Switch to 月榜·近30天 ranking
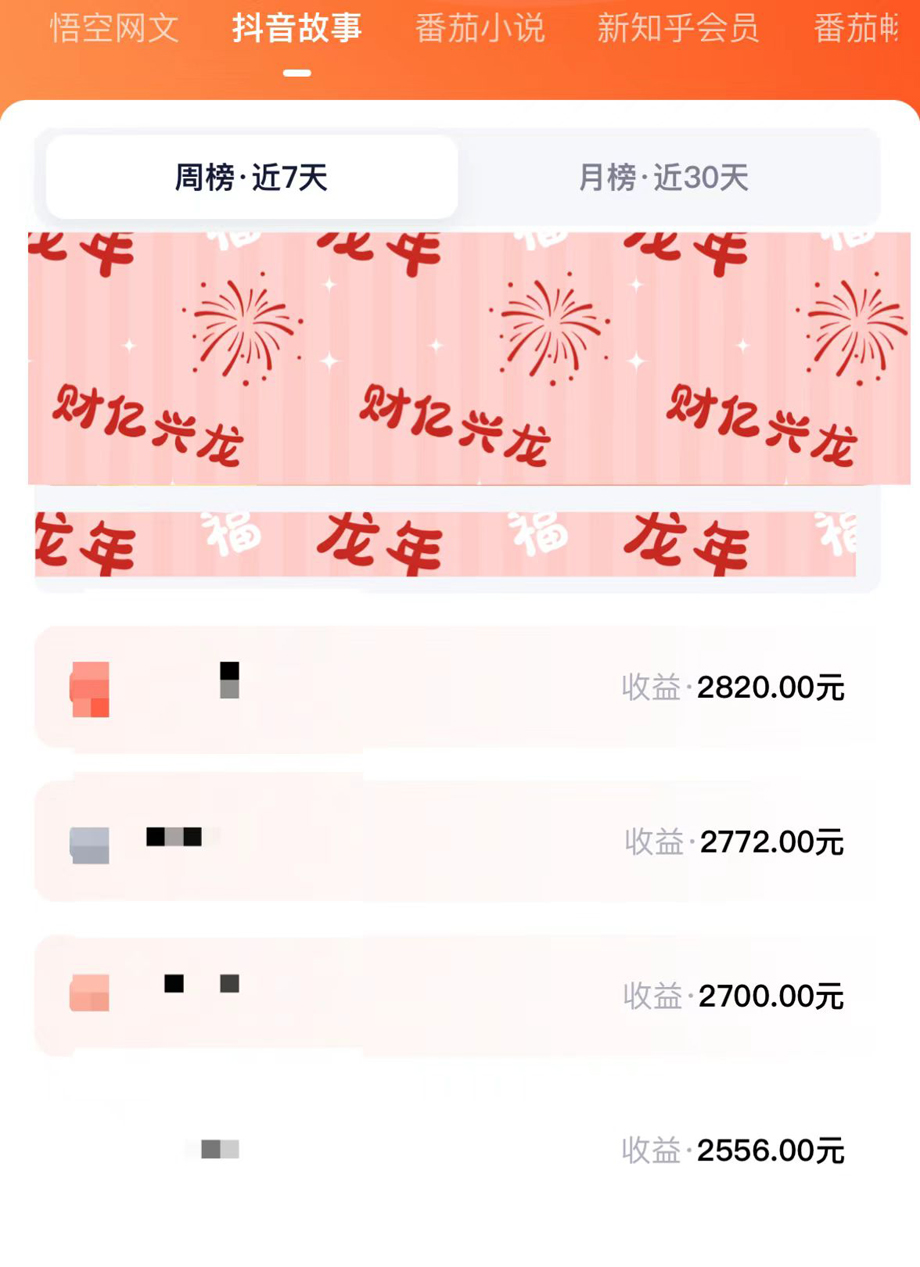 664,179
